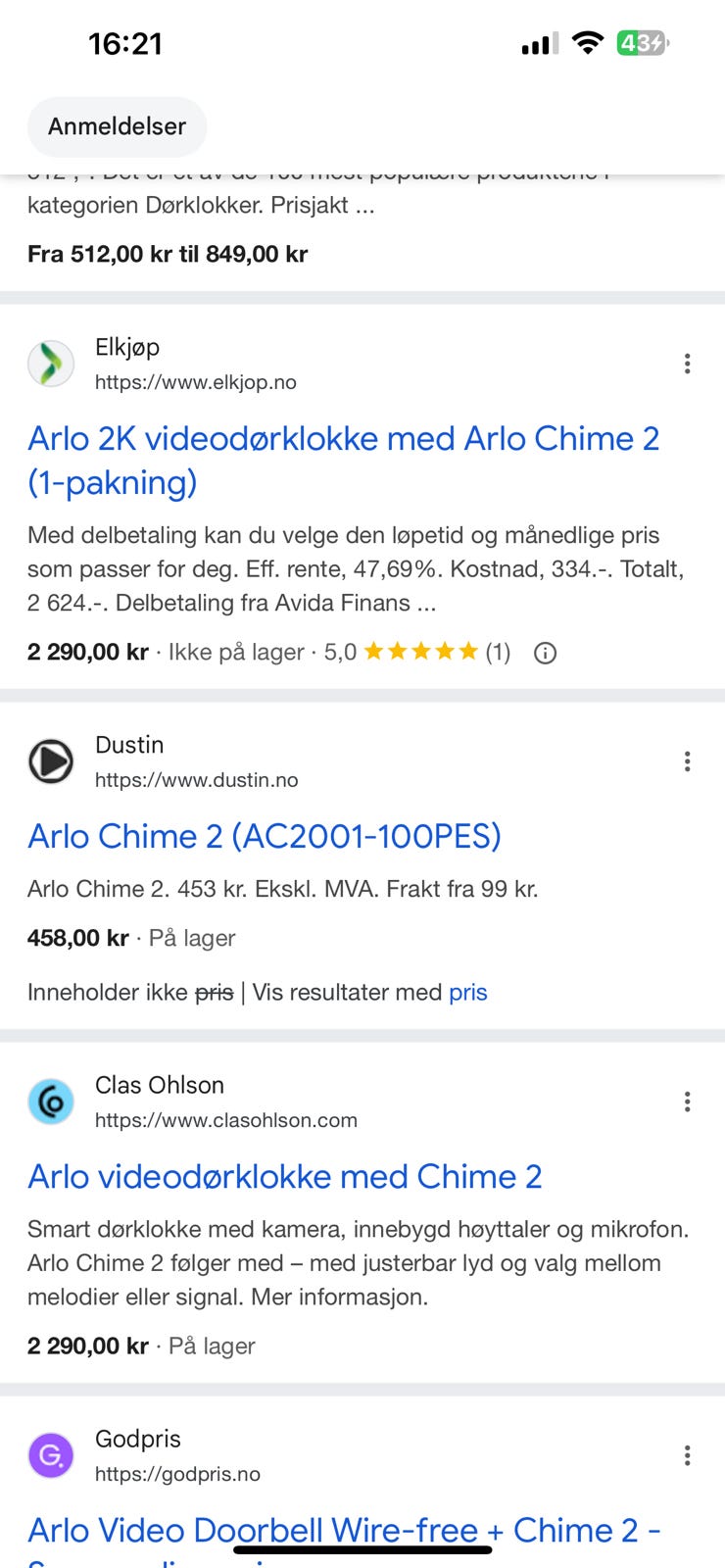
Task: Open the more options menu for Elkjøp result
Action: point(688,364)
